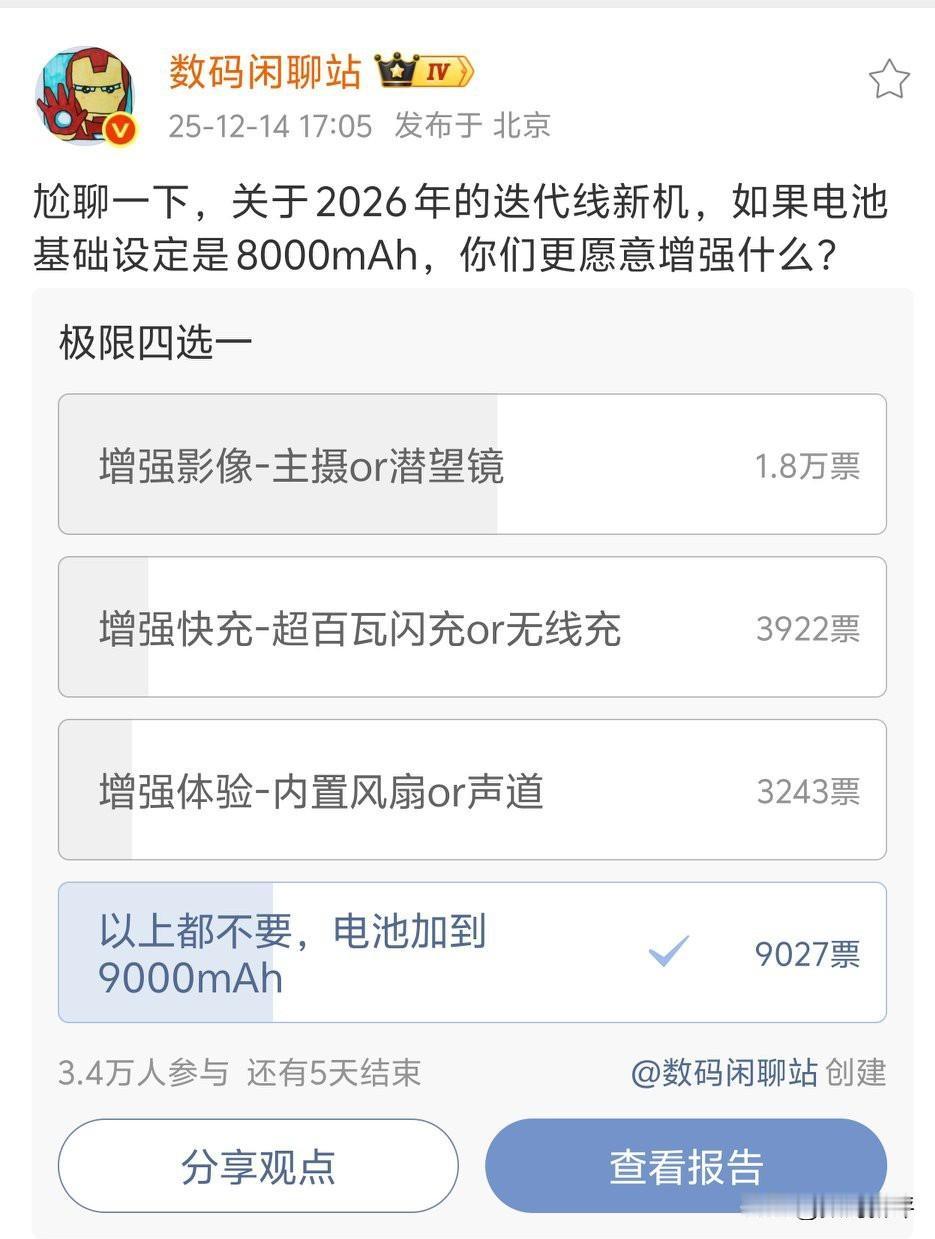This screenshot has width=935, height=1239.
Task: Open the poll header 极限四选一
Action: click(x=154, y=339)
